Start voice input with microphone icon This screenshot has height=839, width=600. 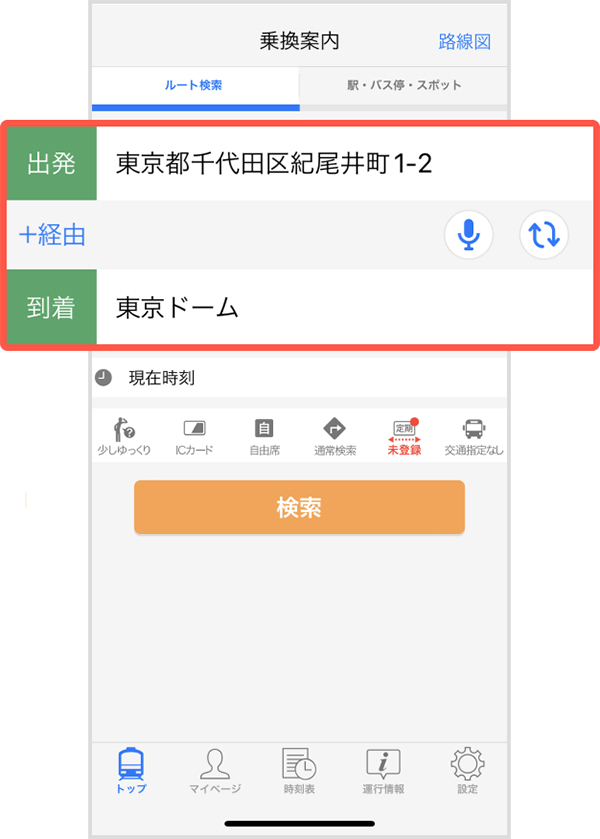469,236
